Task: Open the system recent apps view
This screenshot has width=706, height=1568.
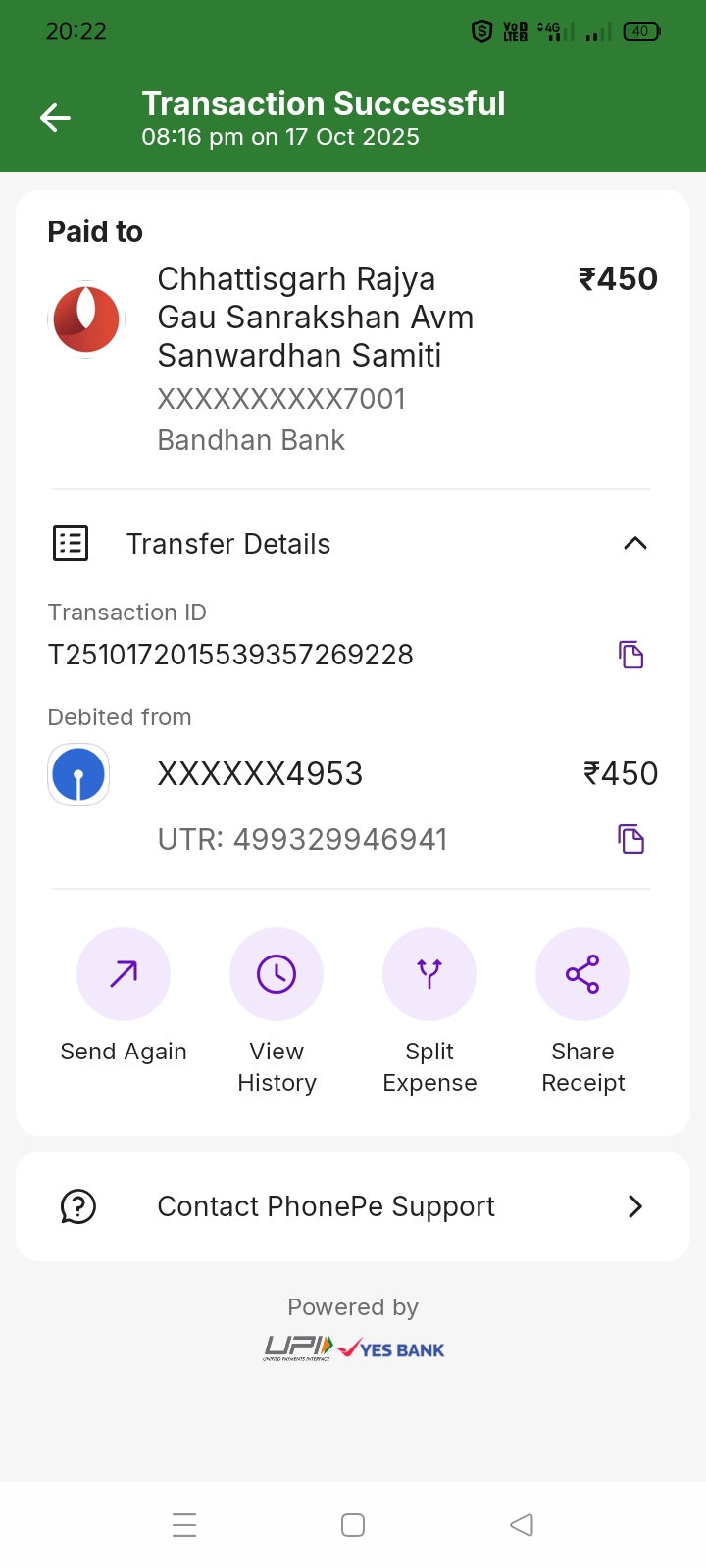Action: tap(184, 1525)
